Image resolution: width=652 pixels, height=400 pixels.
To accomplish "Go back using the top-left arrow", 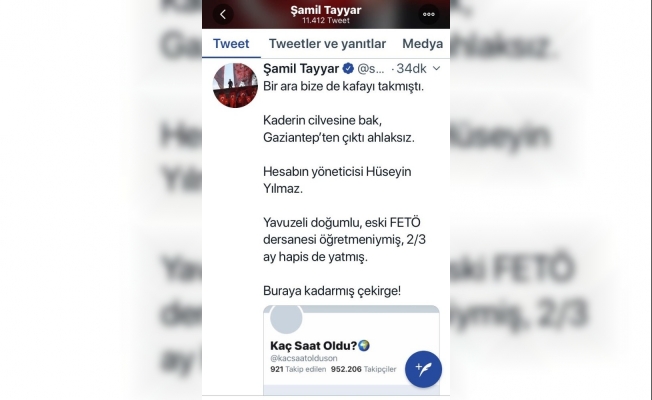I will point(222,14).
